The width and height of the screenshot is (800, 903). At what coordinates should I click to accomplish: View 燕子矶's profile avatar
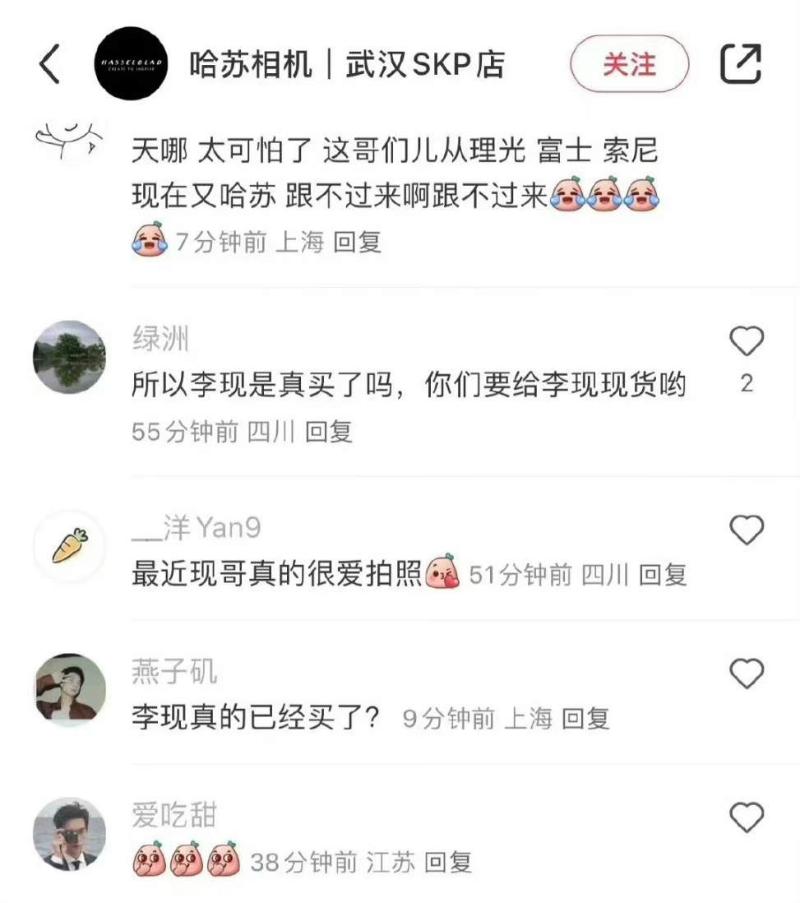tap(69, 690)
